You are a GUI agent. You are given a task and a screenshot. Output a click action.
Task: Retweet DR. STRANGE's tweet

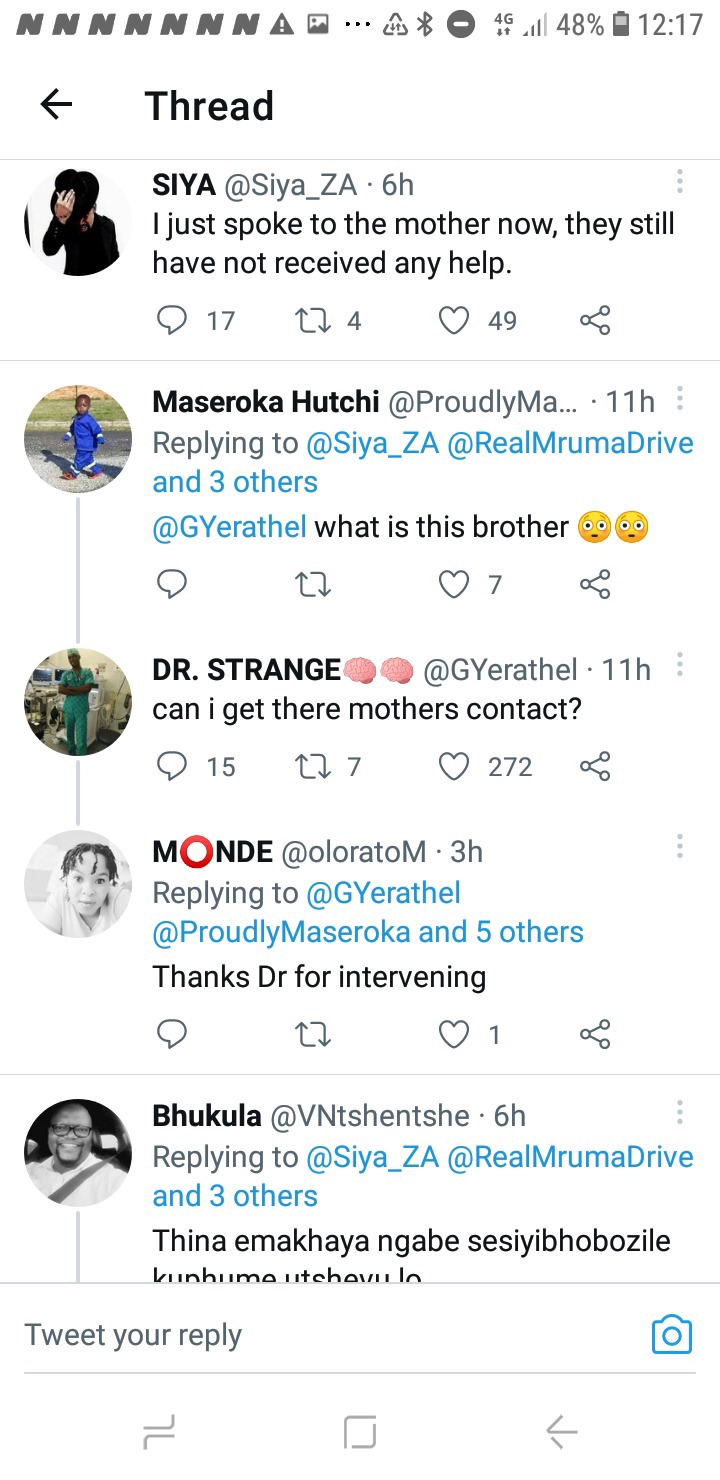(x=314, y=767)
